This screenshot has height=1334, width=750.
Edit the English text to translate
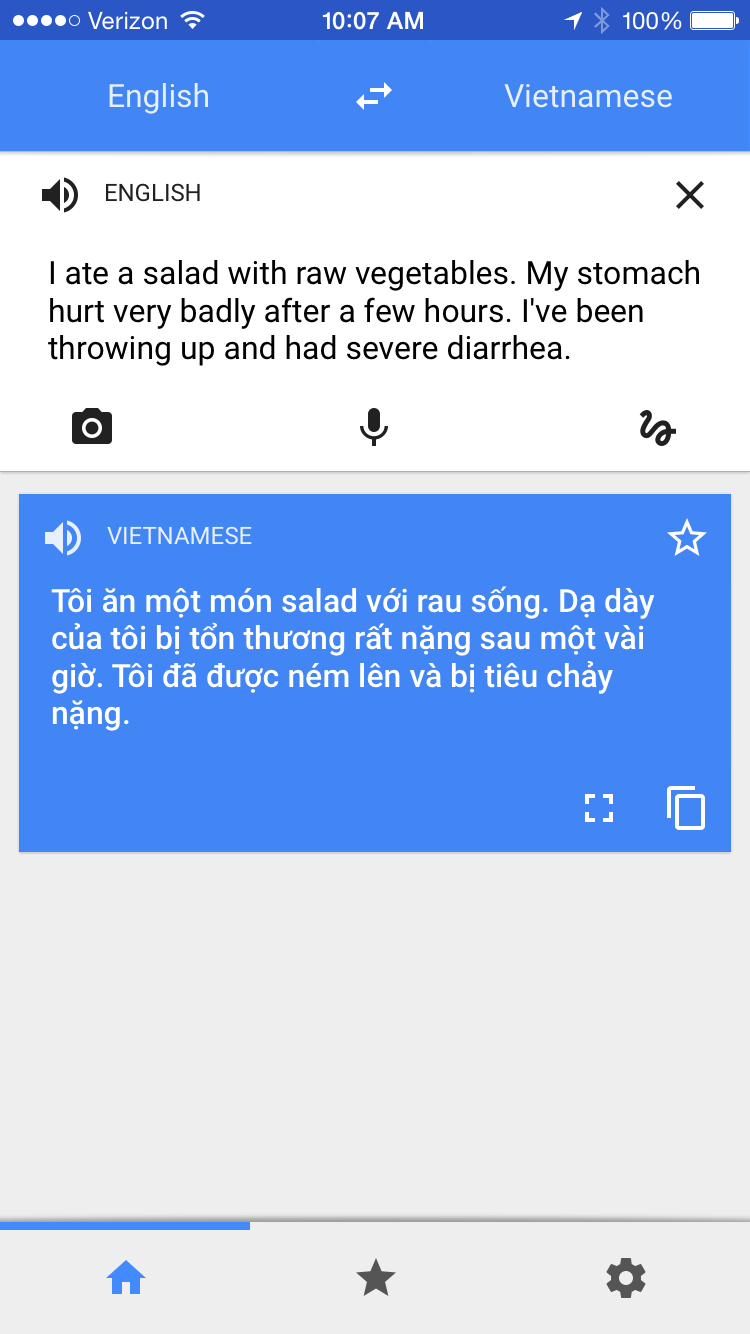point(374,311)
